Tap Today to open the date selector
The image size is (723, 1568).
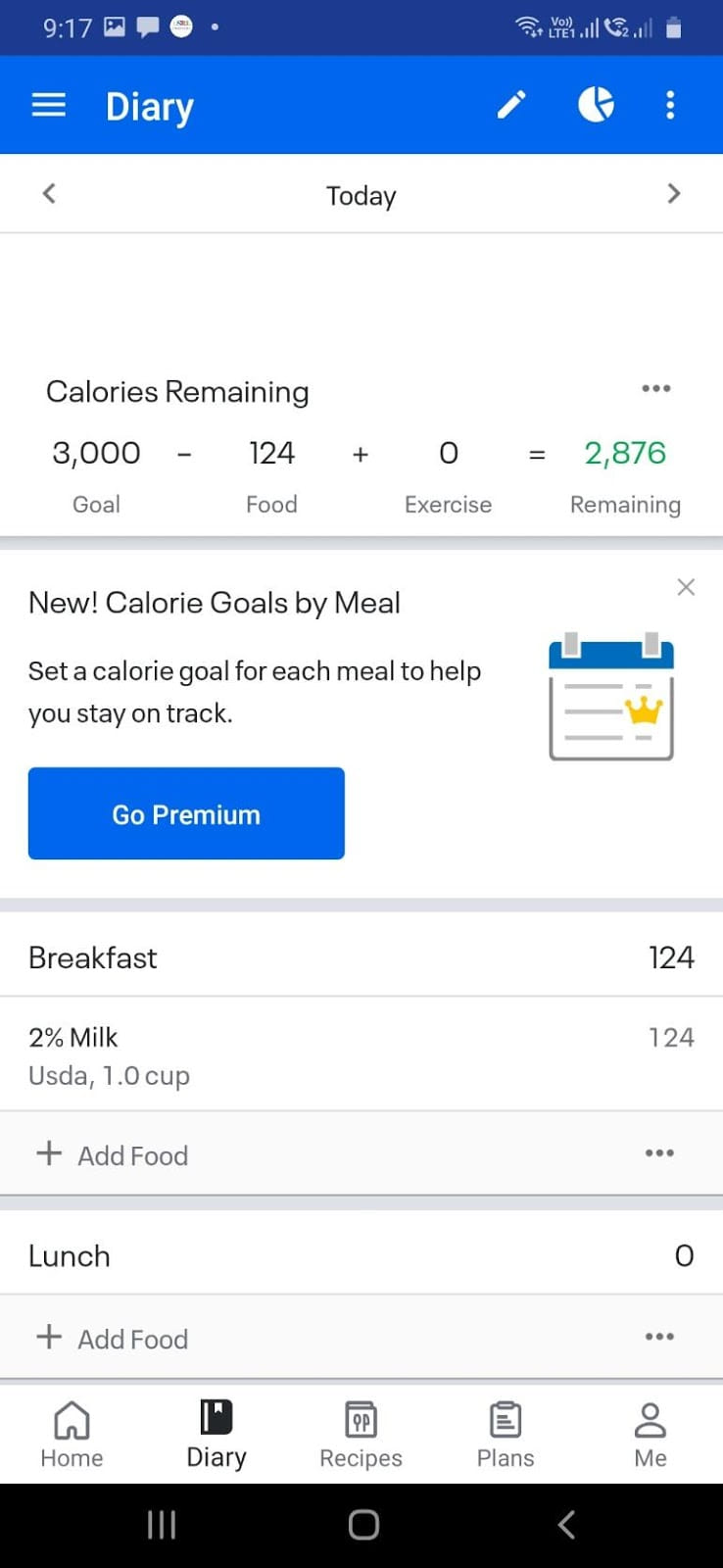361,195
